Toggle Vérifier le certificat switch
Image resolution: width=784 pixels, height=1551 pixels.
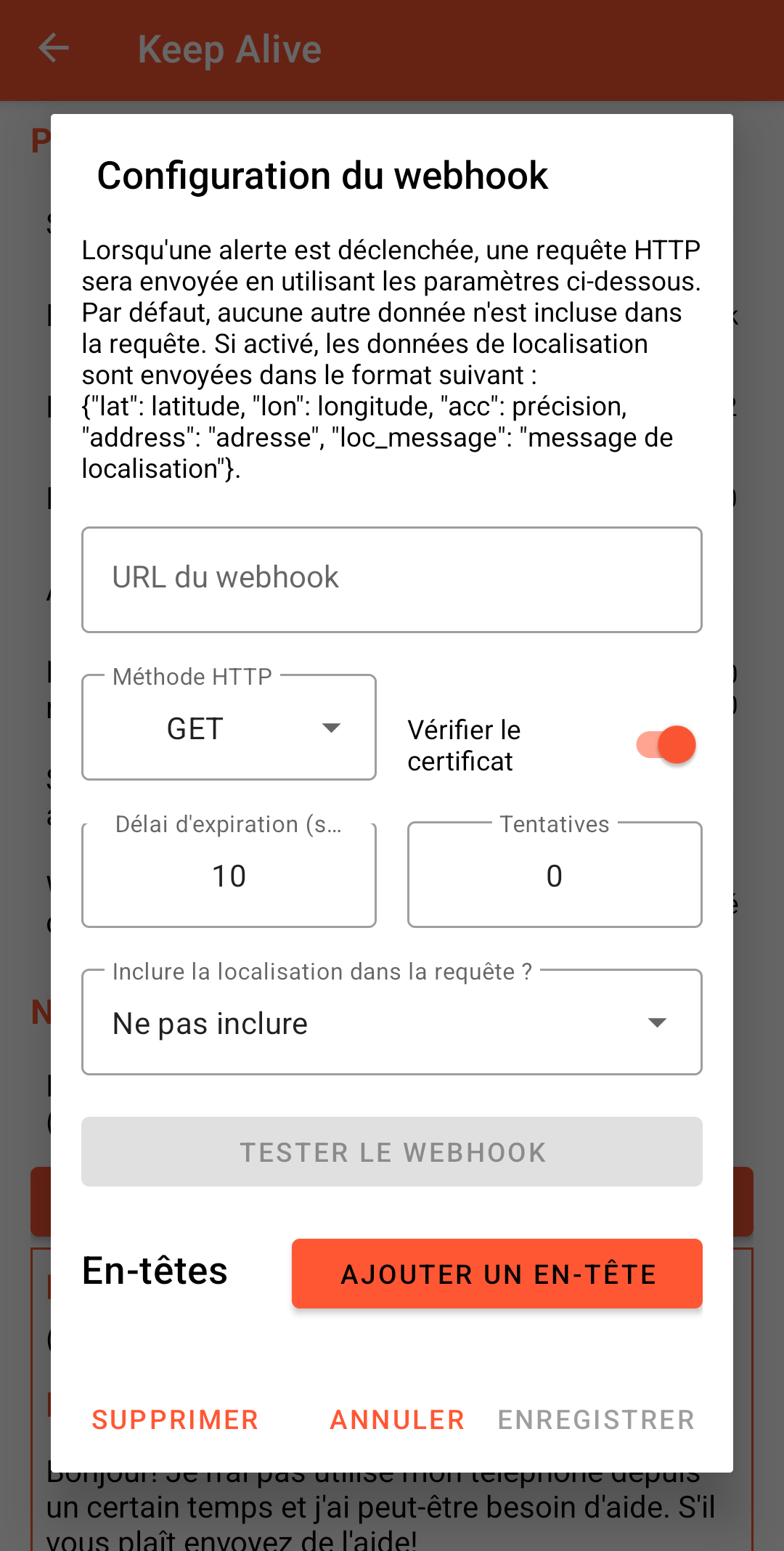point(666,745)
